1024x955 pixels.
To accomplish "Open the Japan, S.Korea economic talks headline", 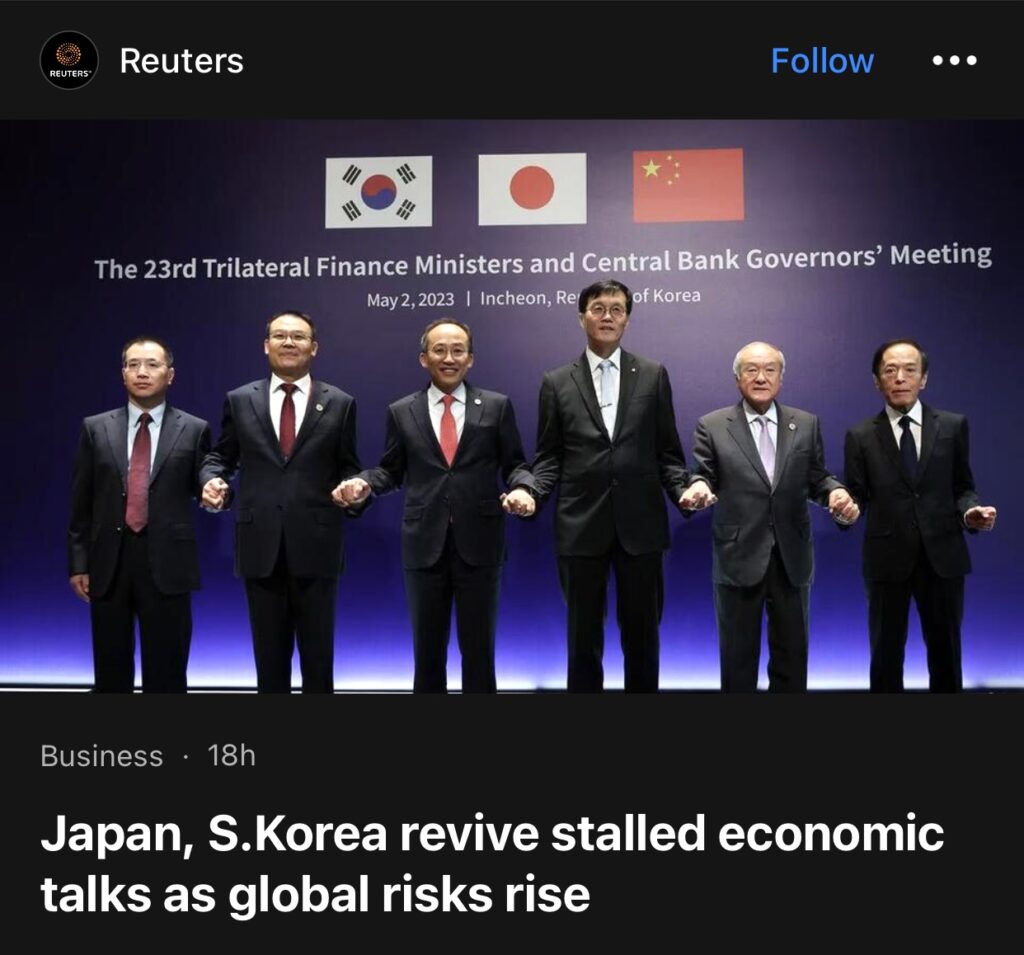I will (x=492, y=863).
